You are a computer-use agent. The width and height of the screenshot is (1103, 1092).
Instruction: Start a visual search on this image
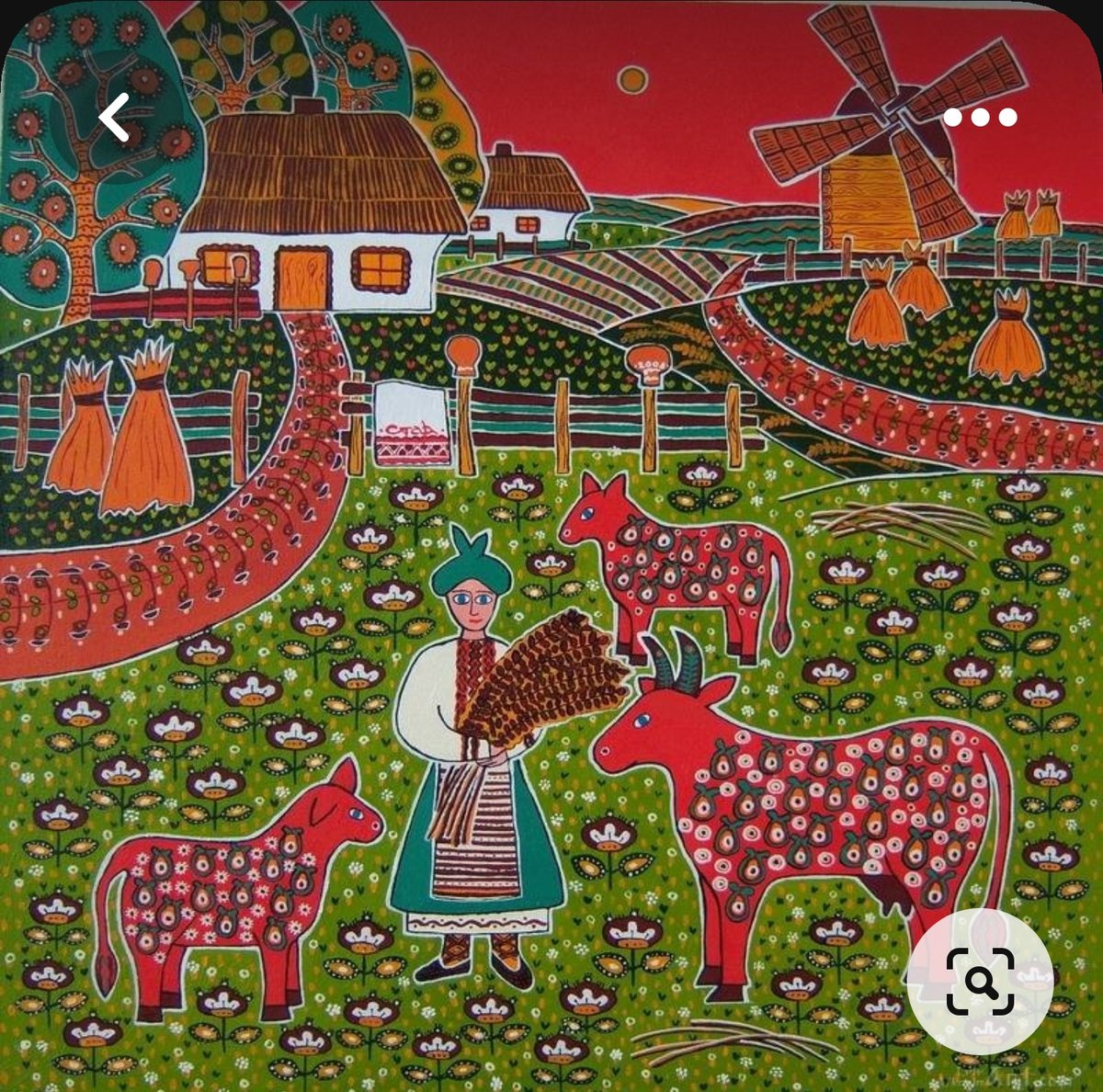pos(980,981)
